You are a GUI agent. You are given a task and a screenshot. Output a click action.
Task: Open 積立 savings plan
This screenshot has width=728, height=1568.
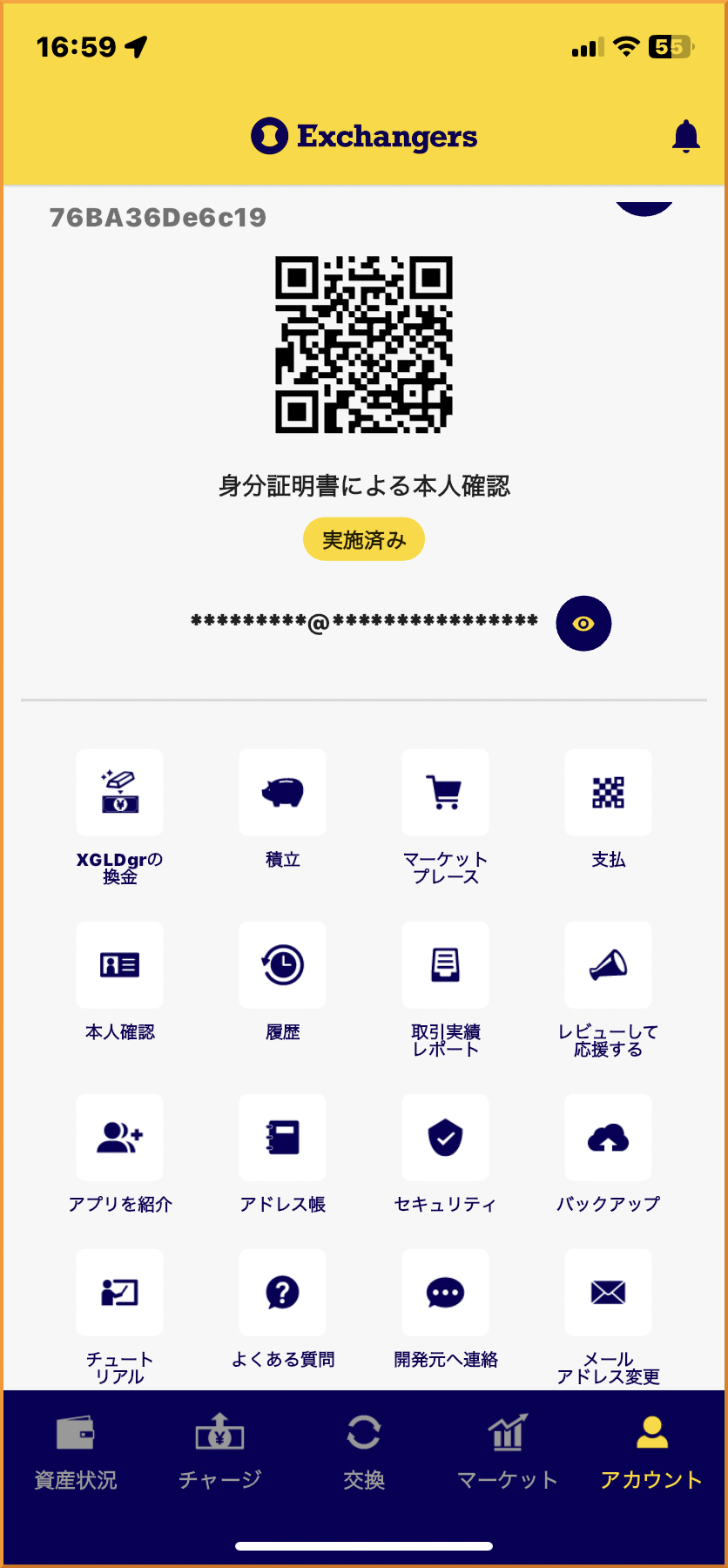(282, 793)
